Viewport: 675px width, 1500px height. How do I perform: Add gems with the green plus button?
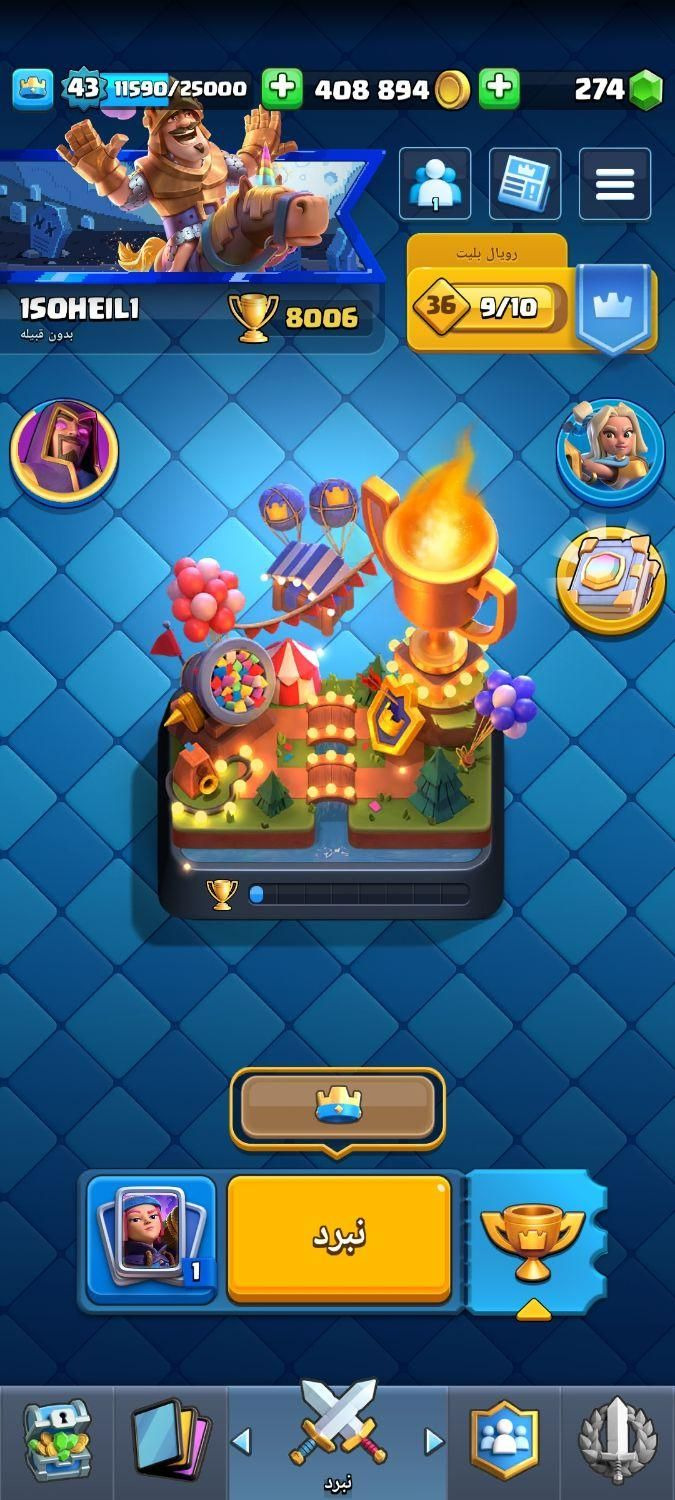(499, 89)
